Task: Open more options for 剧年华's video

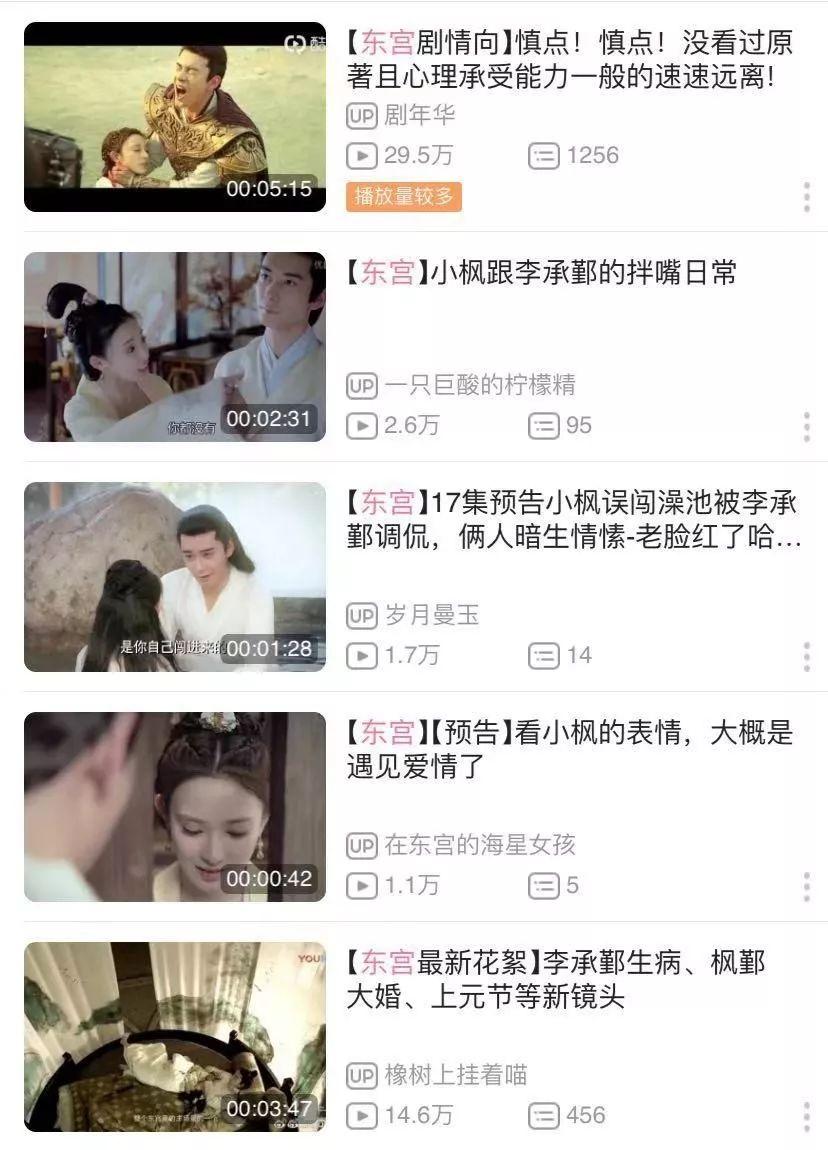Action: tap(806, 197)
